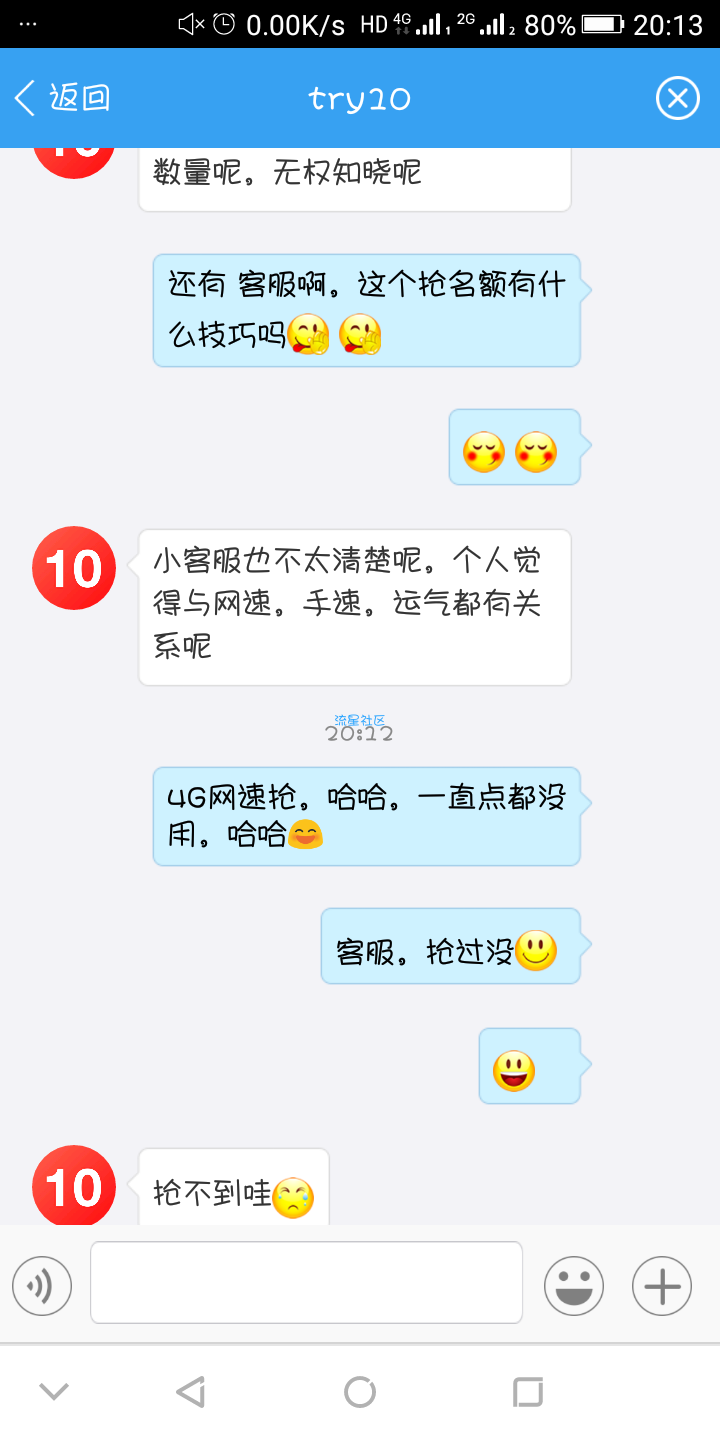Focus the message text field
720x1440 pixels.
(x=306, y=1282)
